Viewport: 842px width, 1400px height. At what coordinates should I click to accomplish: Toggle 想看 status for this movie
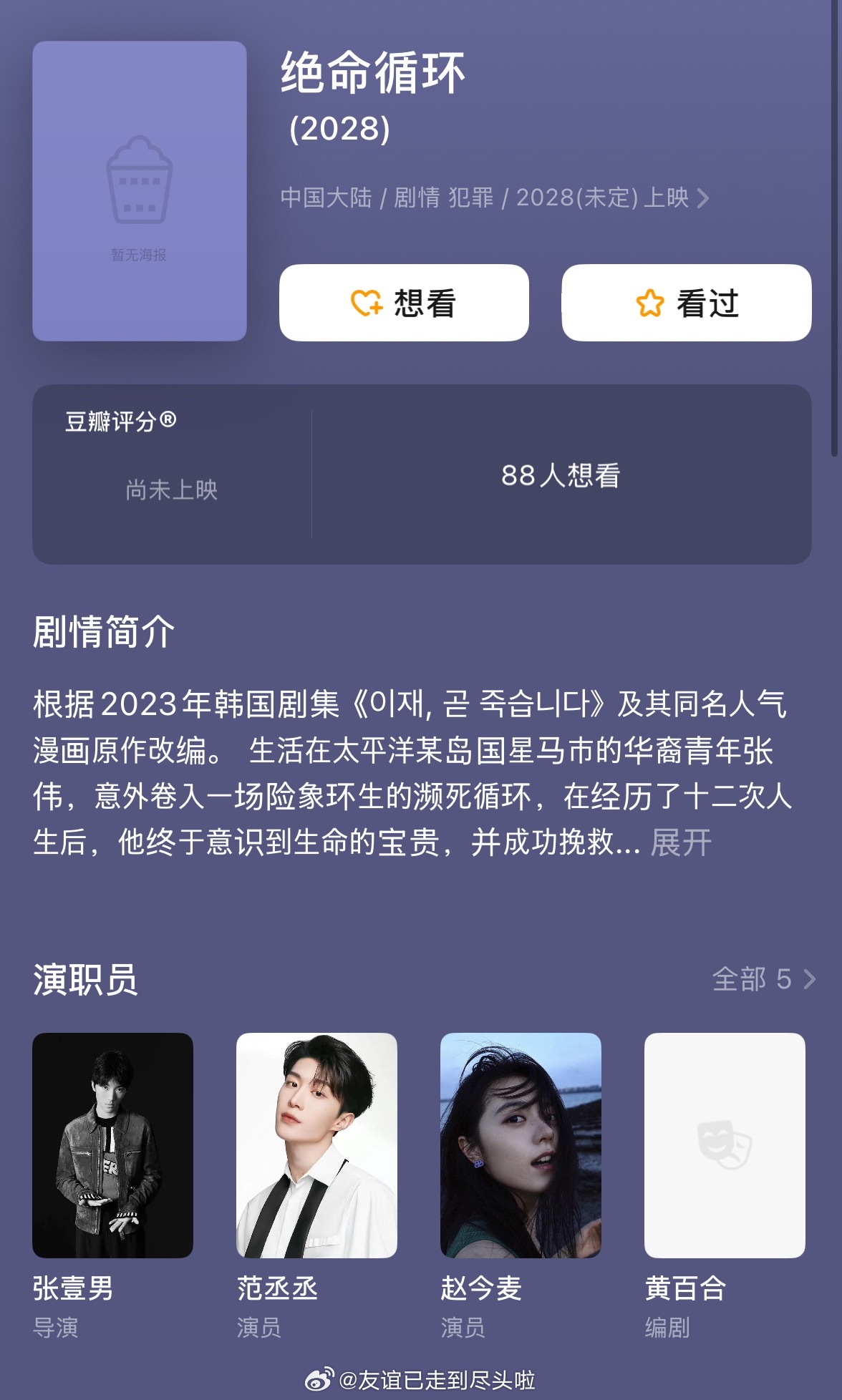403,303
